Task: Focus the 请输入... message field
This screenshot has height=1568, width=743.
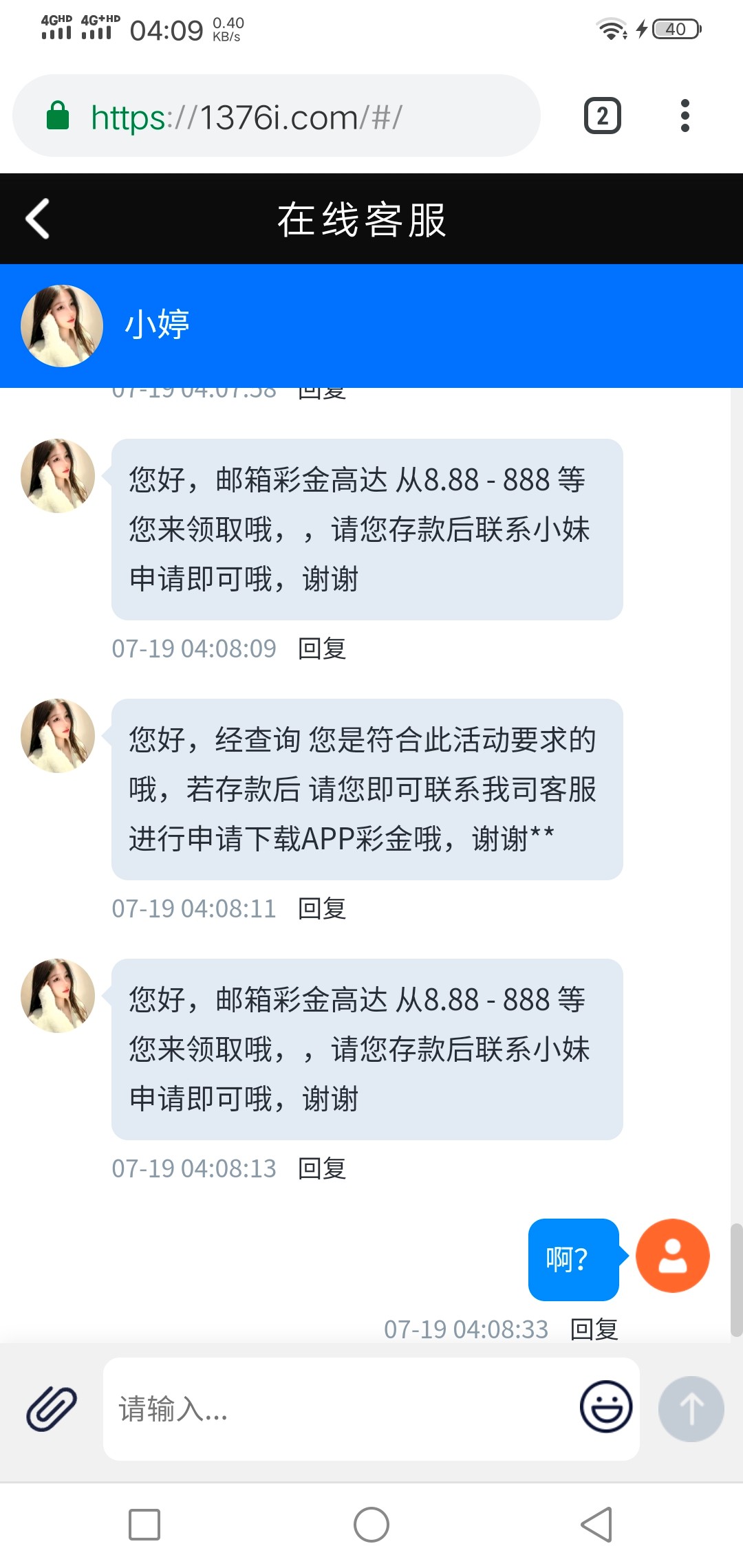Action: 337,1408
